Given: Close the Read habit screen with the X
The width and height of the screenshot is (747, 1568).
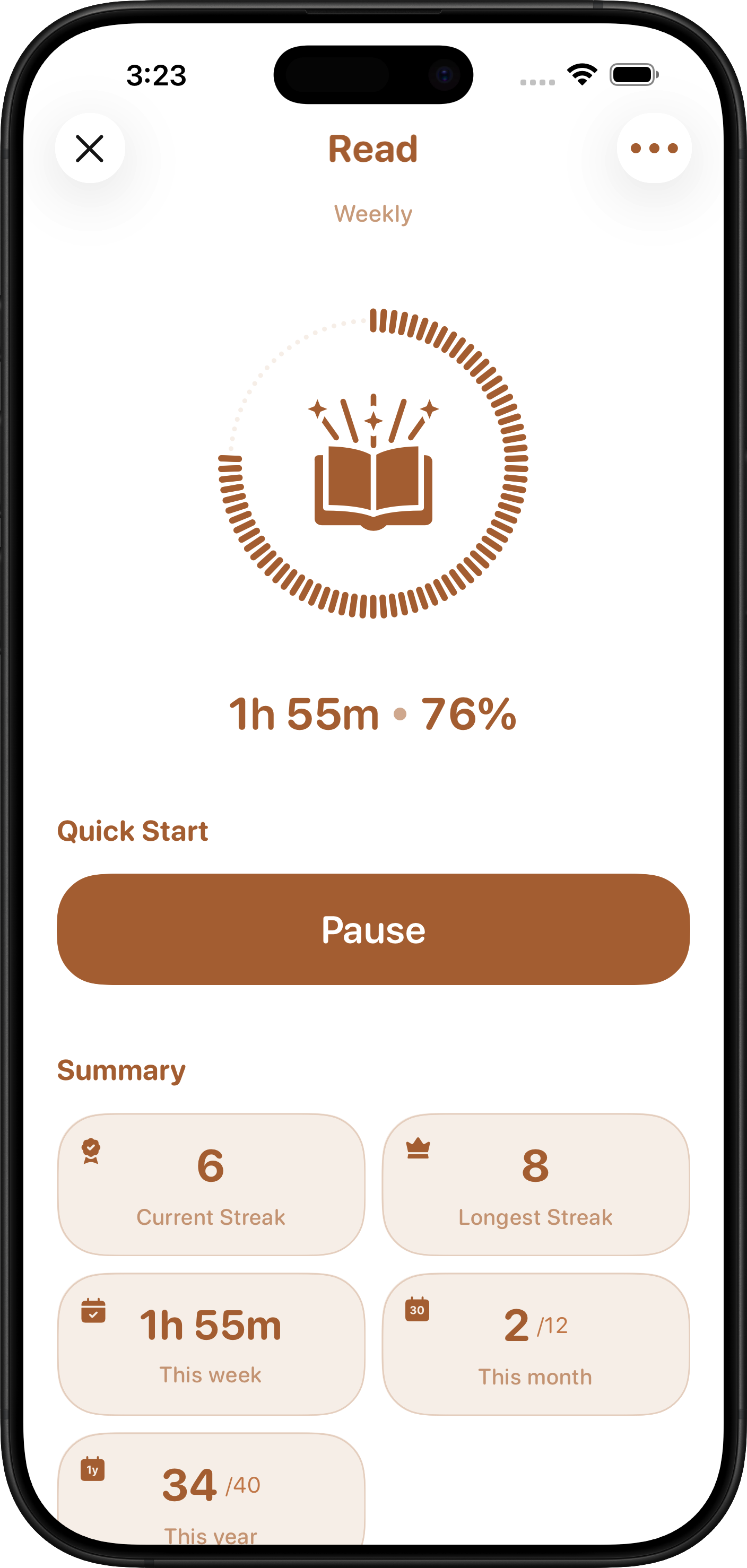Looking at the screenshot, I should (90, 148).
